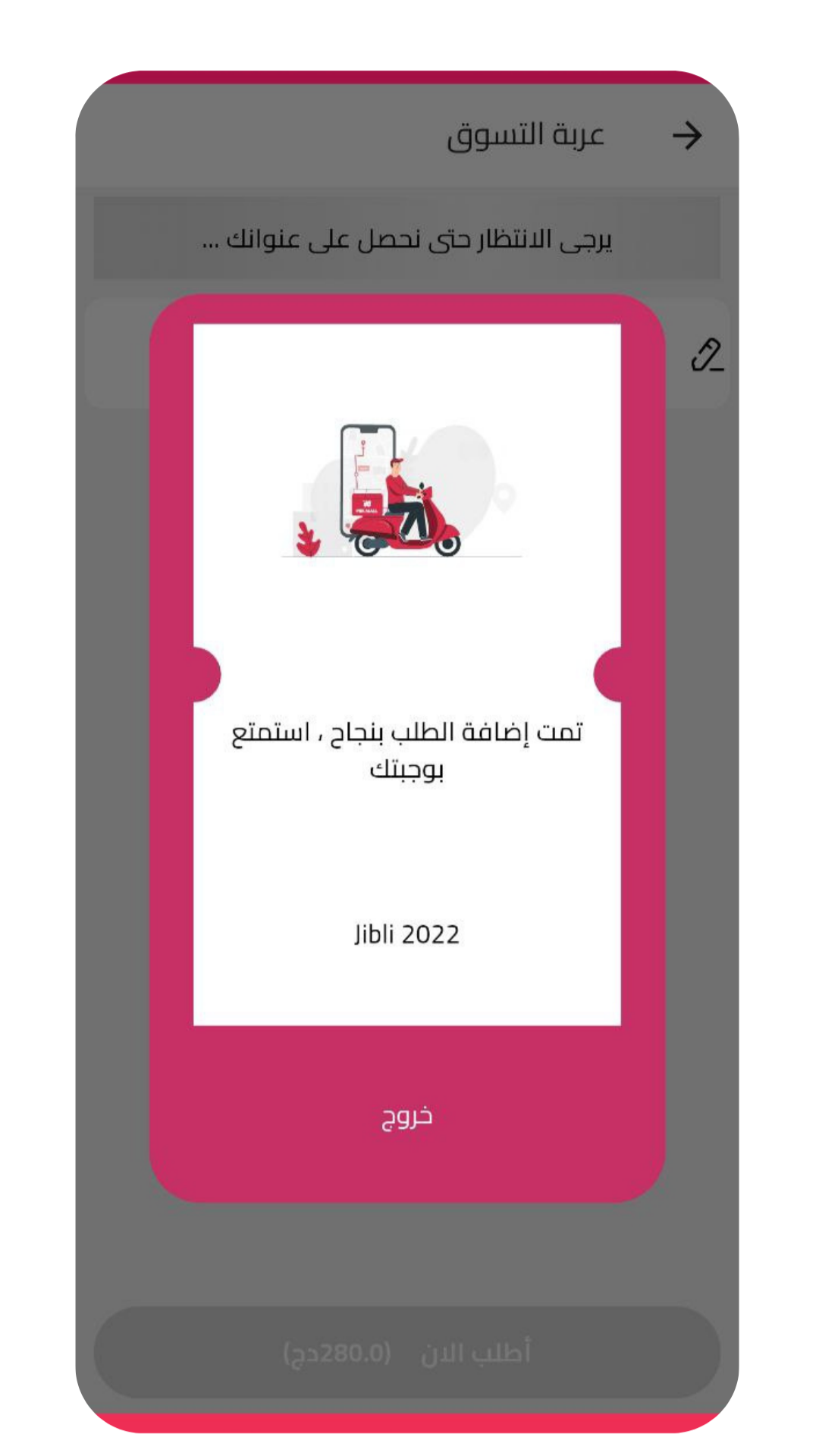Go back using the arrow icon
The height and width of the screenshot is (1456, 819).
[687, 136]
